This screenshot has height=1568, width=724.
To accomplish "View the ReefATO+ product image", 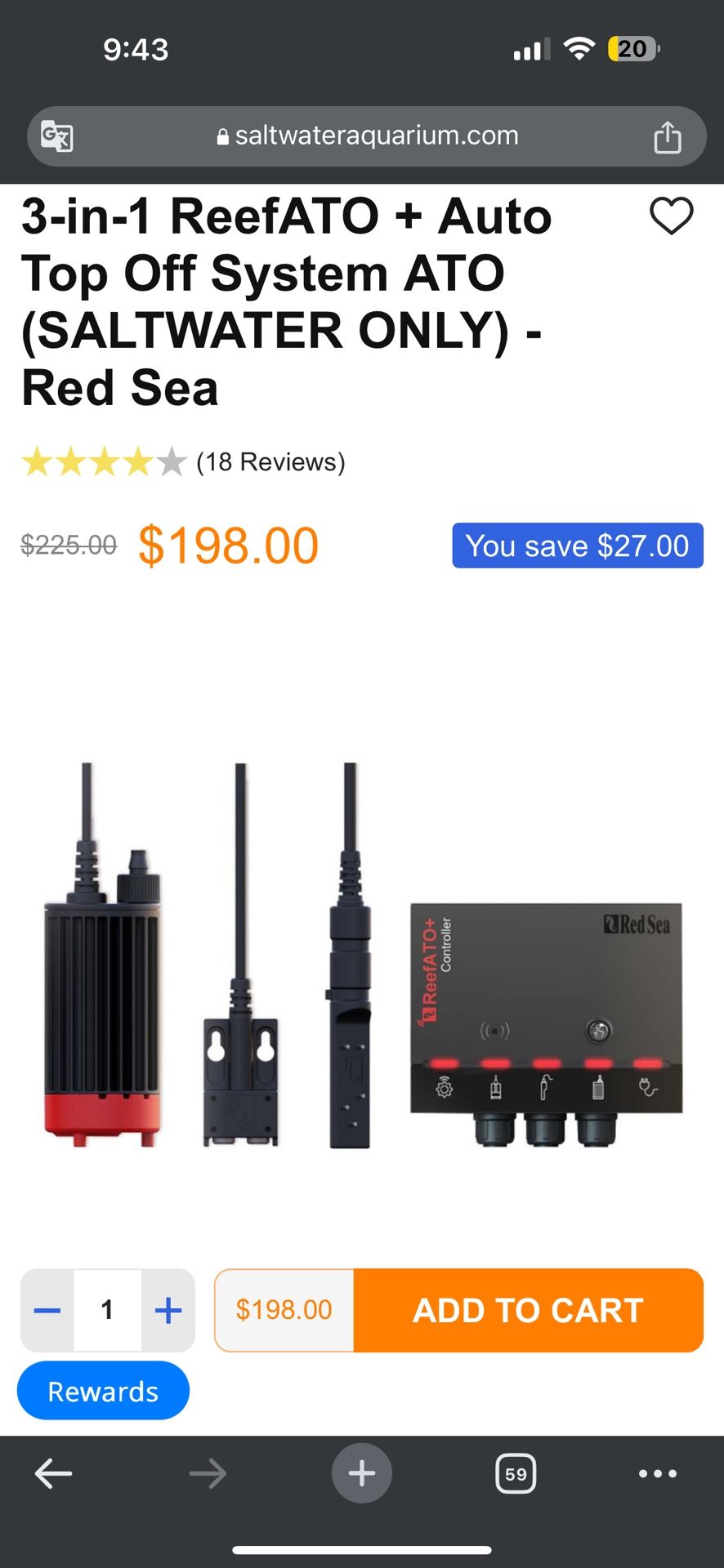I will [x=362, y=955].
